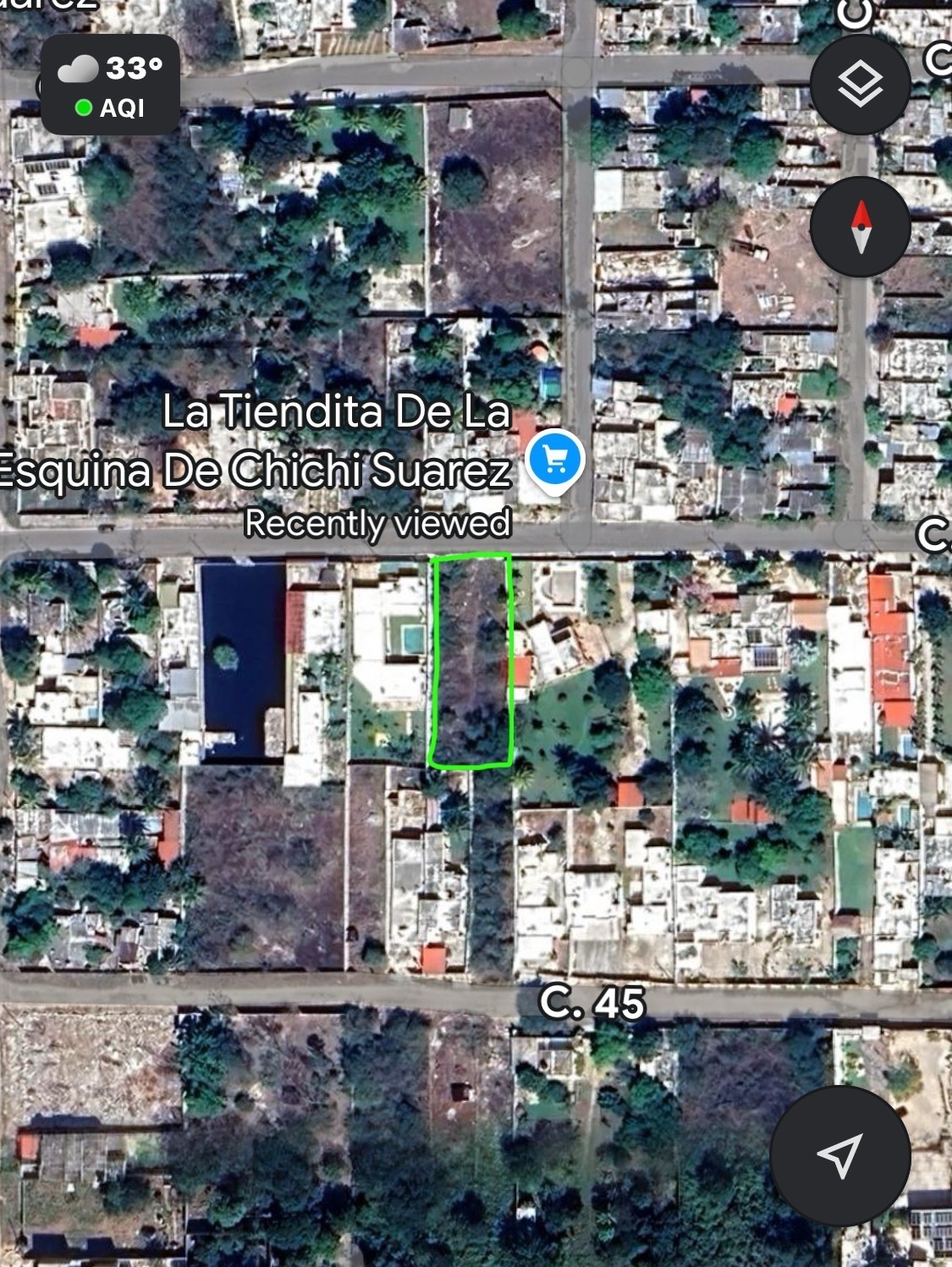Center the map on my location
952x1267 pixels.
coord(839,1156)
